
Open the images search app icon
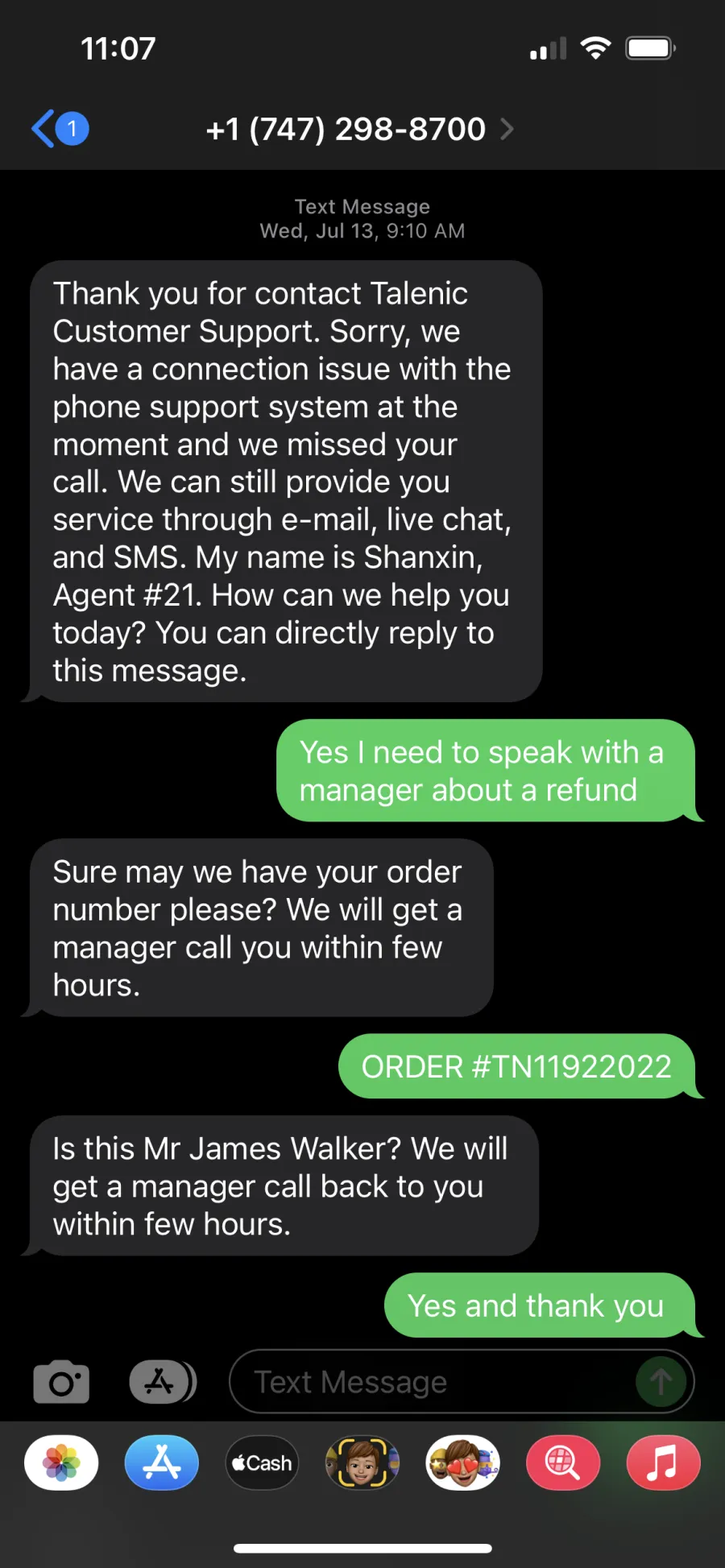pos(563,1463)
